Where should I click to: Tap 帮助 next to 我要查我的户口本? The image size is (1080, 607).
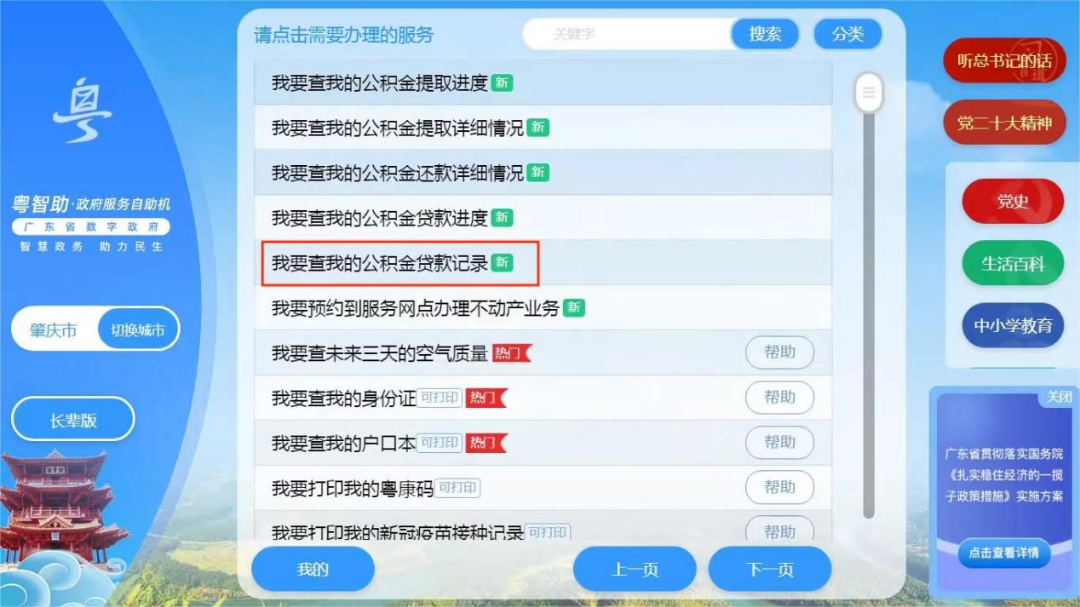click(779, 442)
